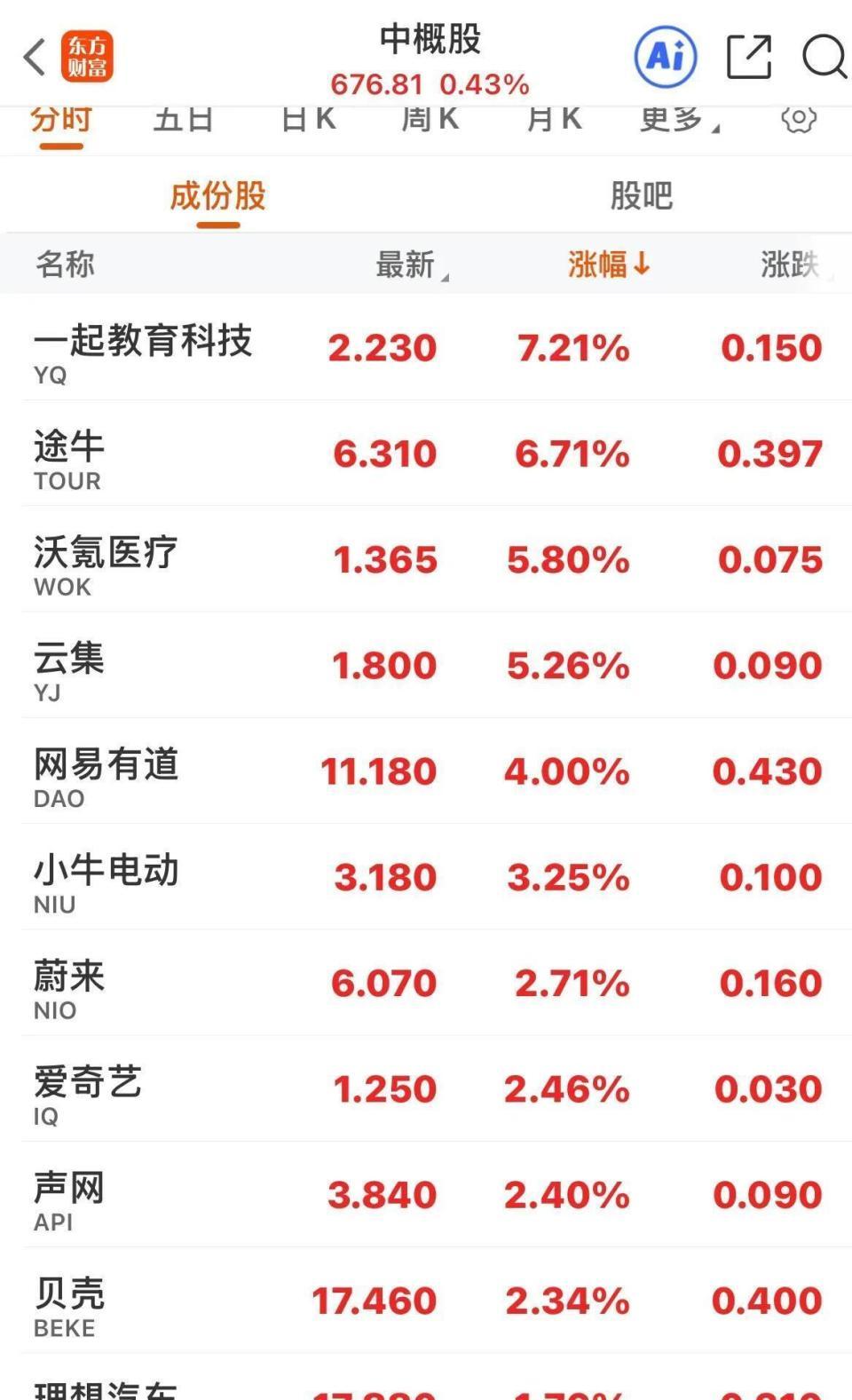The height and width of the screenshot is (1400, 852).
Task: Open the 小牛电动 NIU stock row
Action: click(426, 877)
